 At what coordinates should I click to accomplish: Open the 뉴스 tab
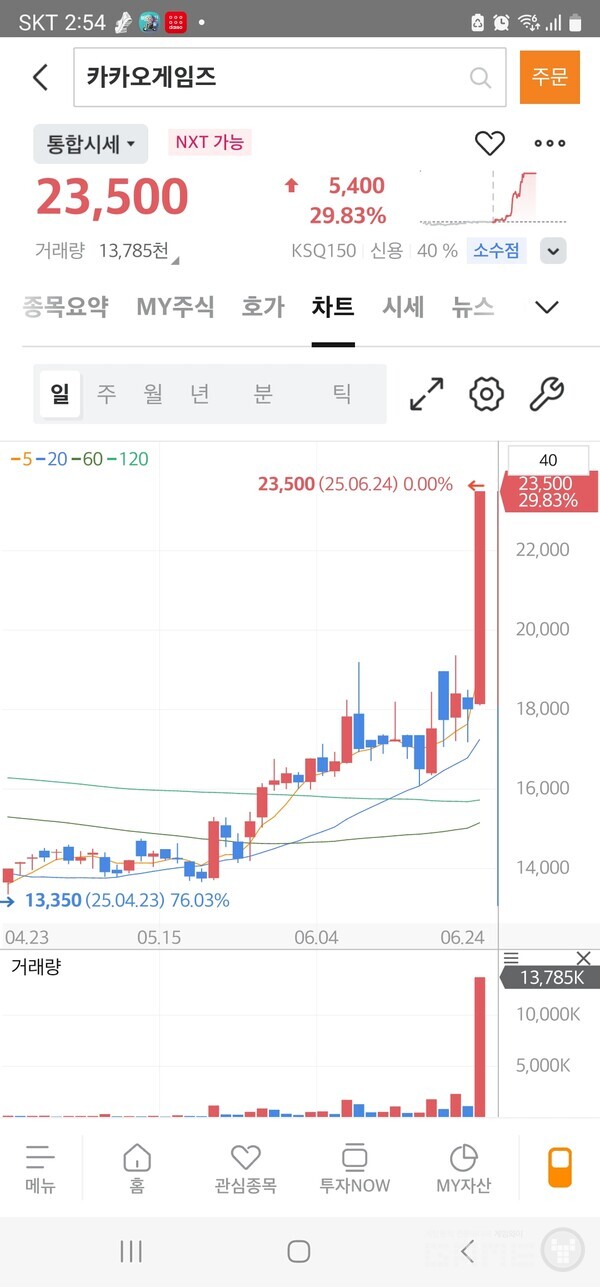(x=473, y=307)
